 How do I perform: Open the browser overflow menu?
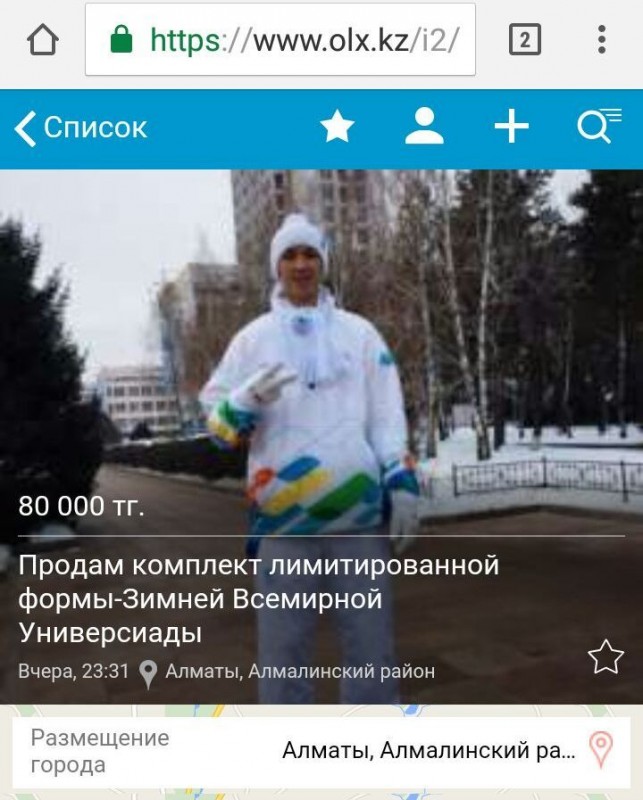[601, 40]
